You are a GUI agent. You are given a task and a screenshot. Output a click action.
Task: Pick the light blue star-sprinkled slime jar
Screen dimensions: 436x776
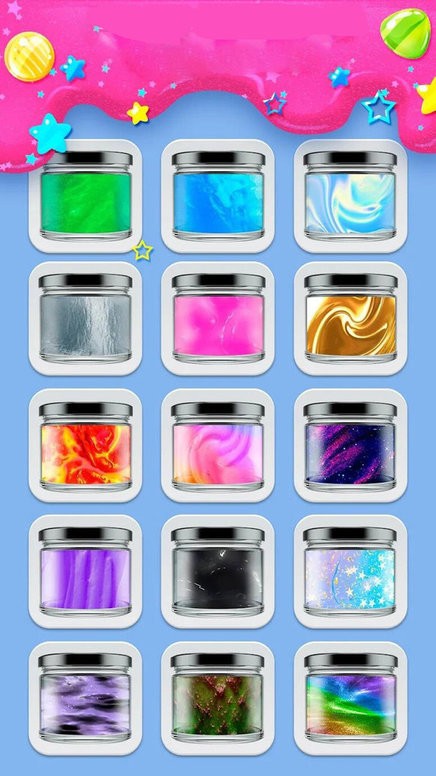click(350, 572)
